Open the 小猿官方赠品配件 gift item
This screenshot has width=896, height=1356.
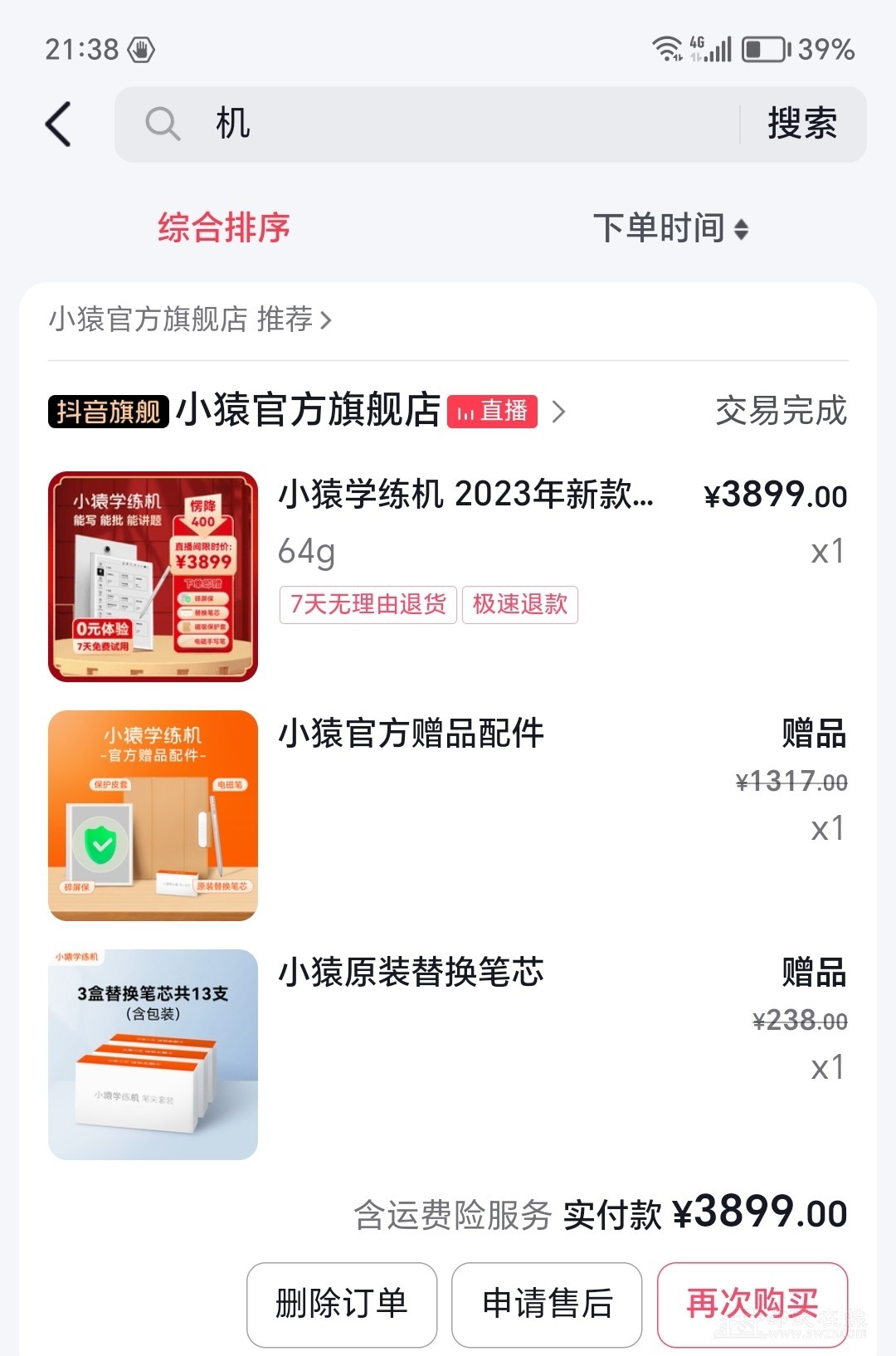[x=411, y=734]
